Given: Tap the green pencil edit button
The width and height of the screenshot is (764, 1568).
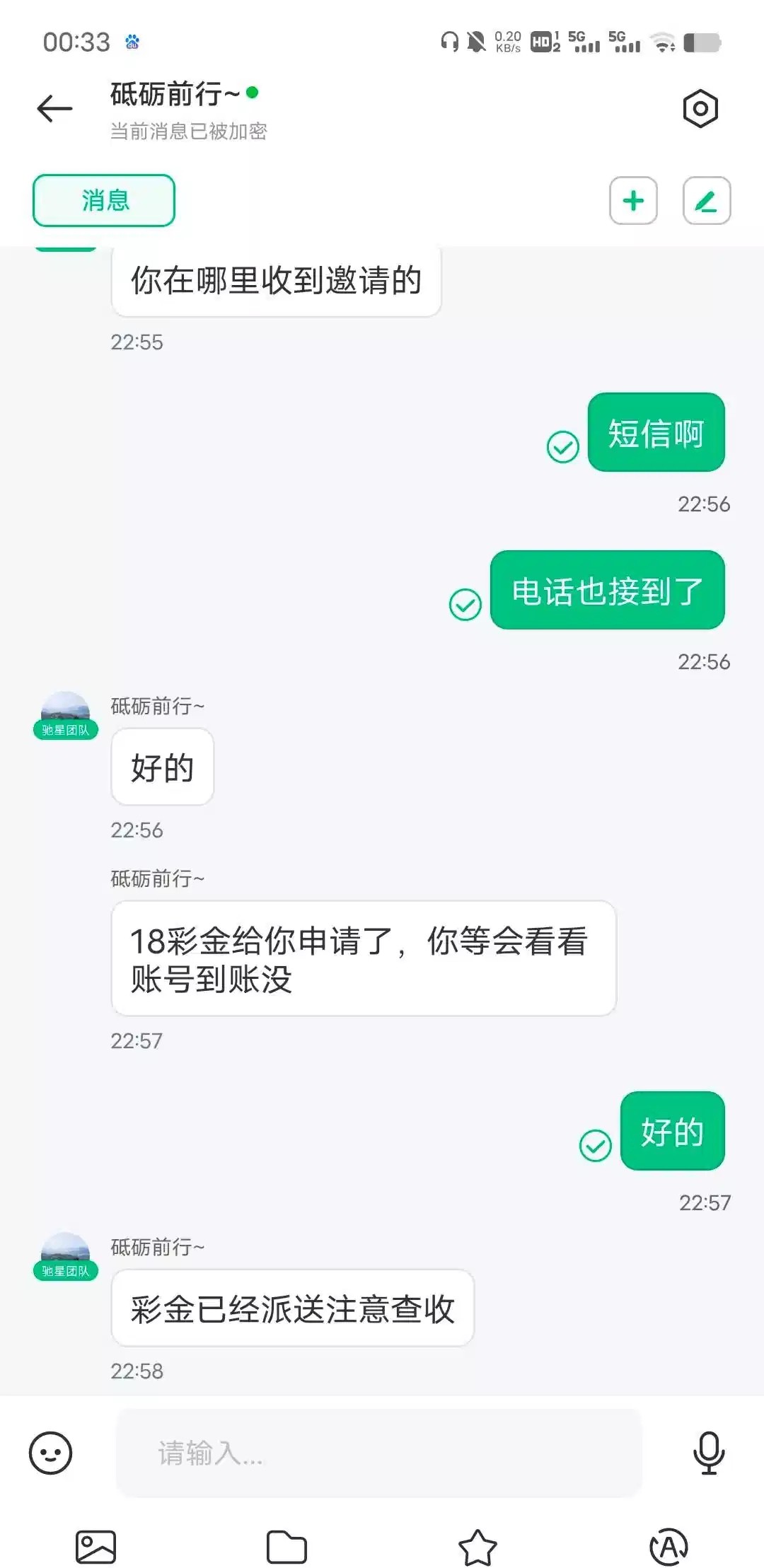Looking at the screenshot, I should (x=706, y=201).
